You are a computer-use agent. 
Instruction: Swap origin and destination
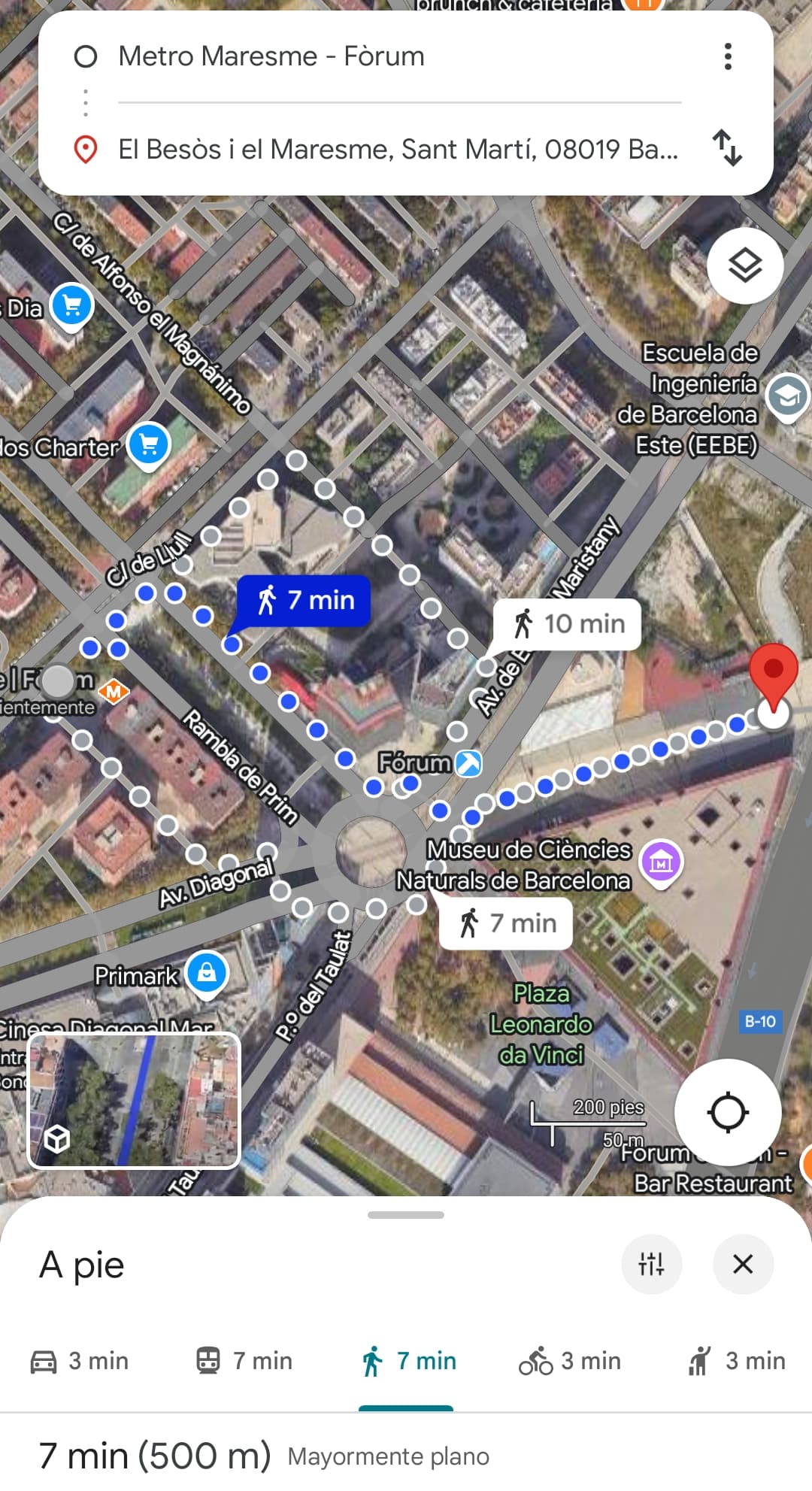pos(727,148)
